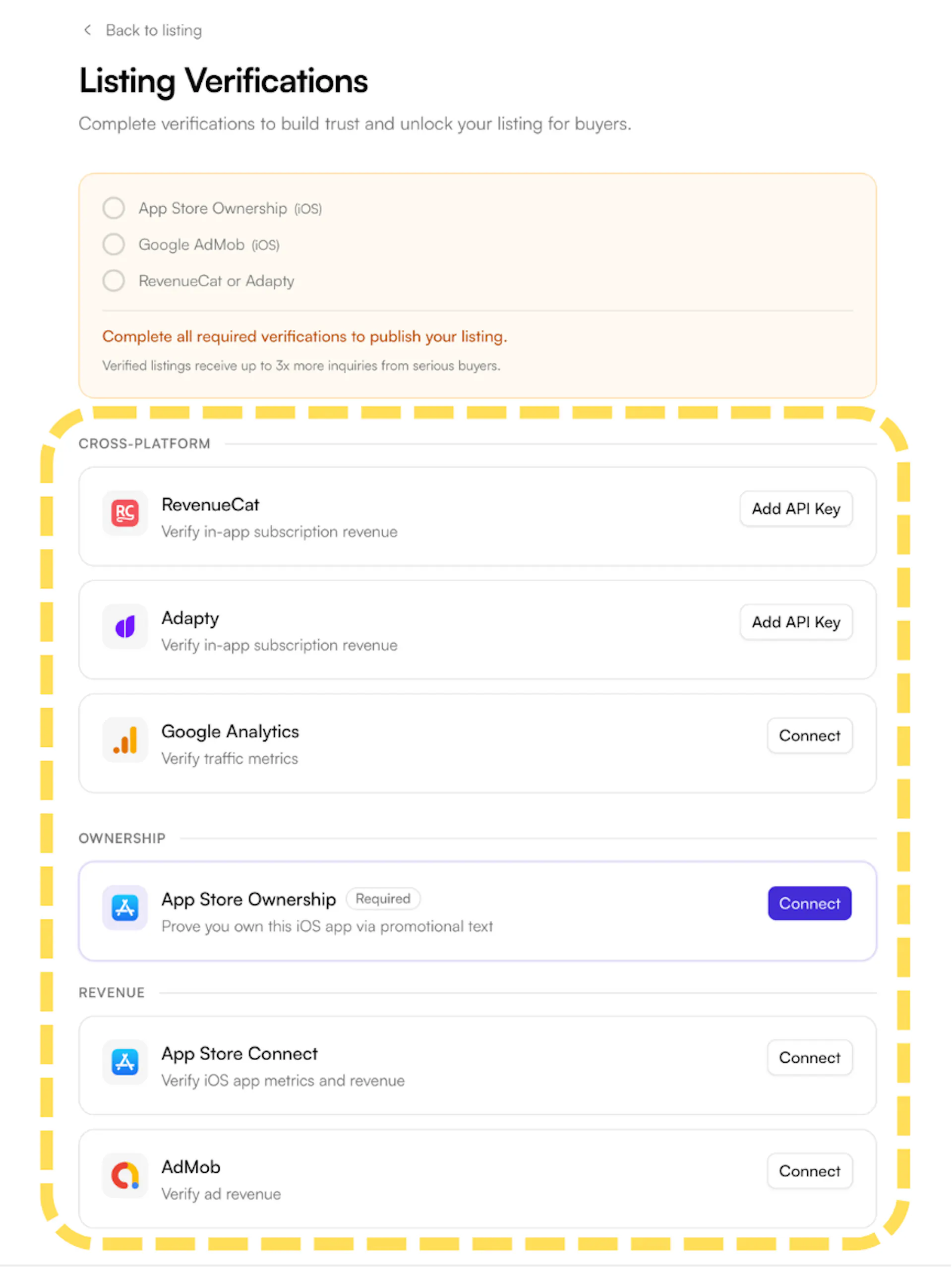This screenshot has width=952, height=1268.
Task: Add API key for RevenueCat
Action: click(795, 508)
